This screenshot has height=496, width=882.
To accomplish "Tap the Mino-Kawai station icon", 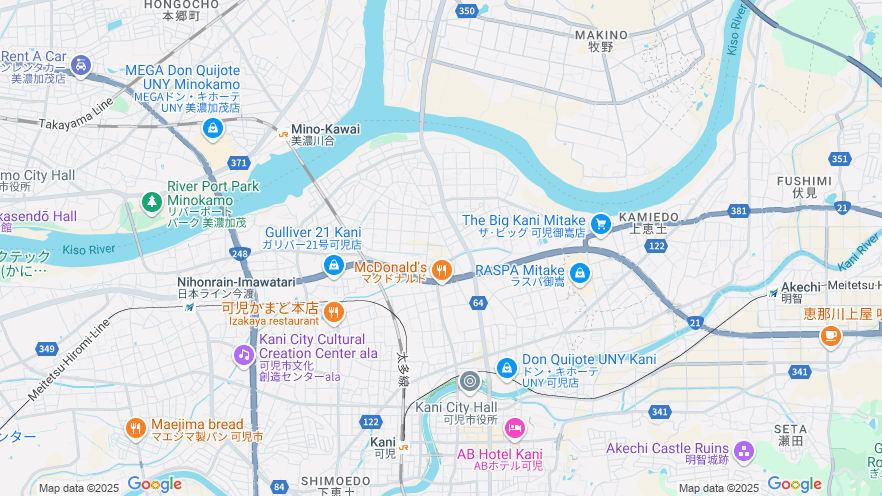I will click(283, 130).
